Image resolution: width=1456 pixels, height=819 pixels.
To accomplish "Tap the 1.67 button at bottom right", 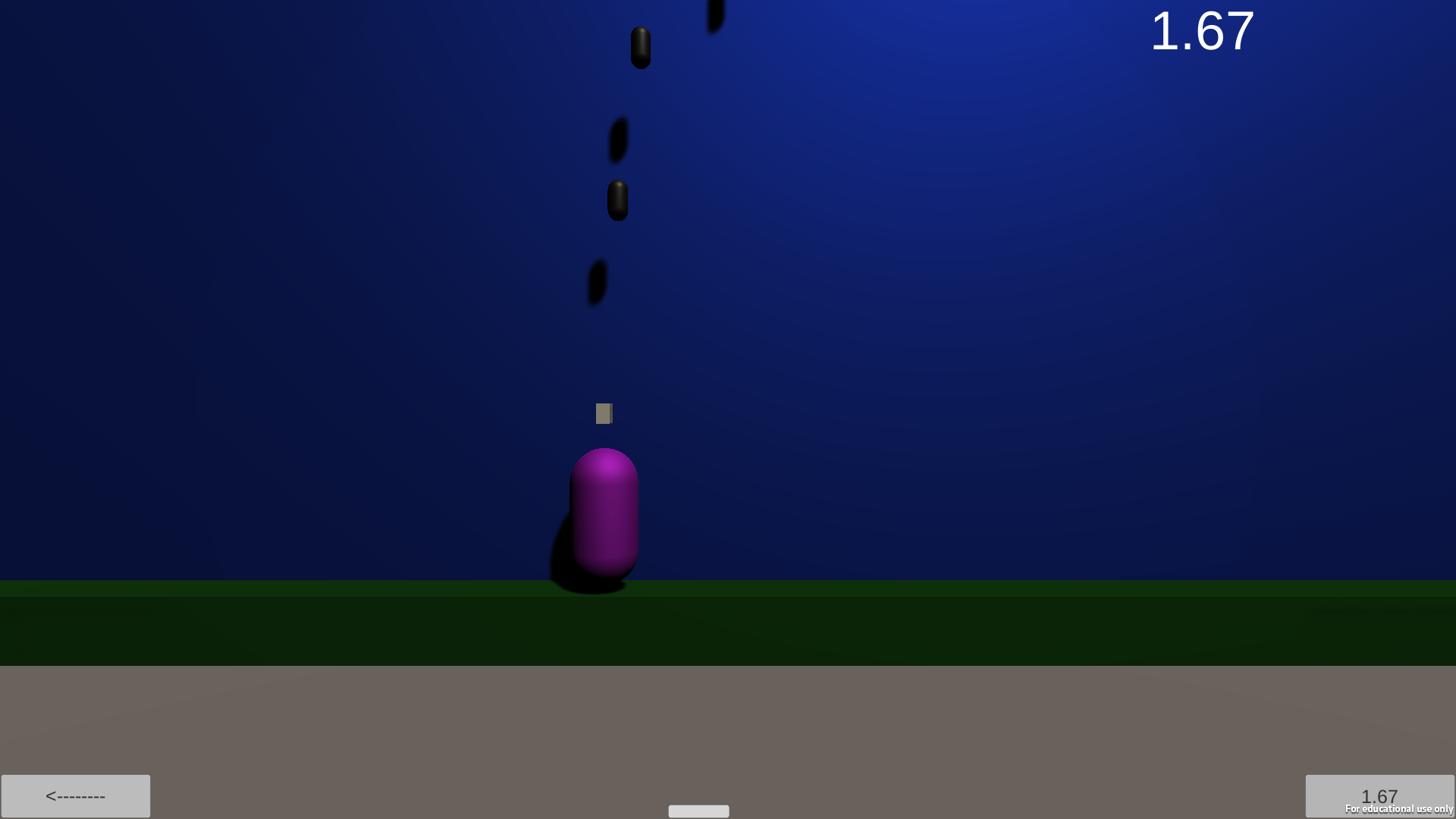I will (1379, 795).
